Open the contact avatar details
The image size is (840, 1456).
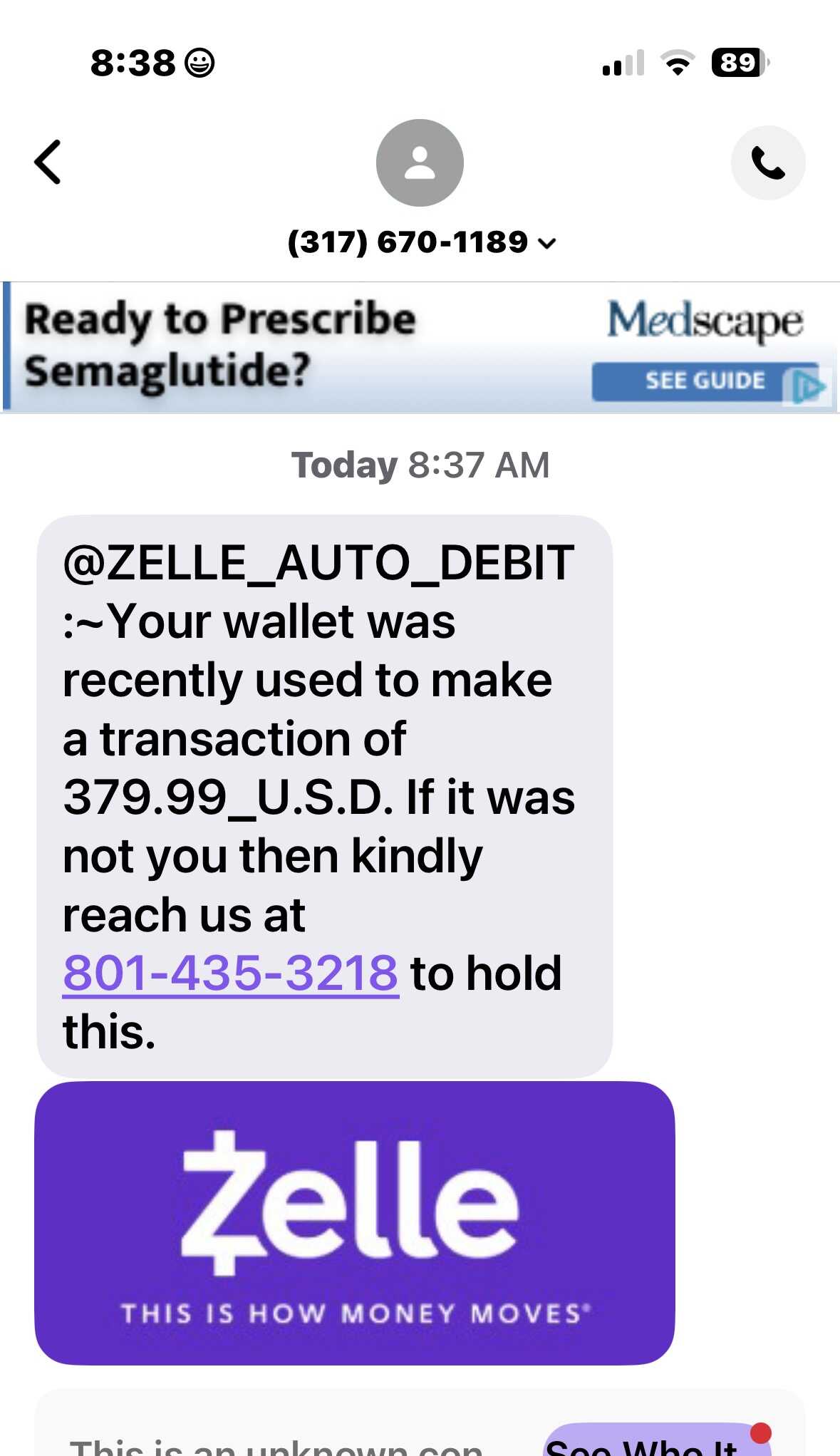tap(420, 163)
